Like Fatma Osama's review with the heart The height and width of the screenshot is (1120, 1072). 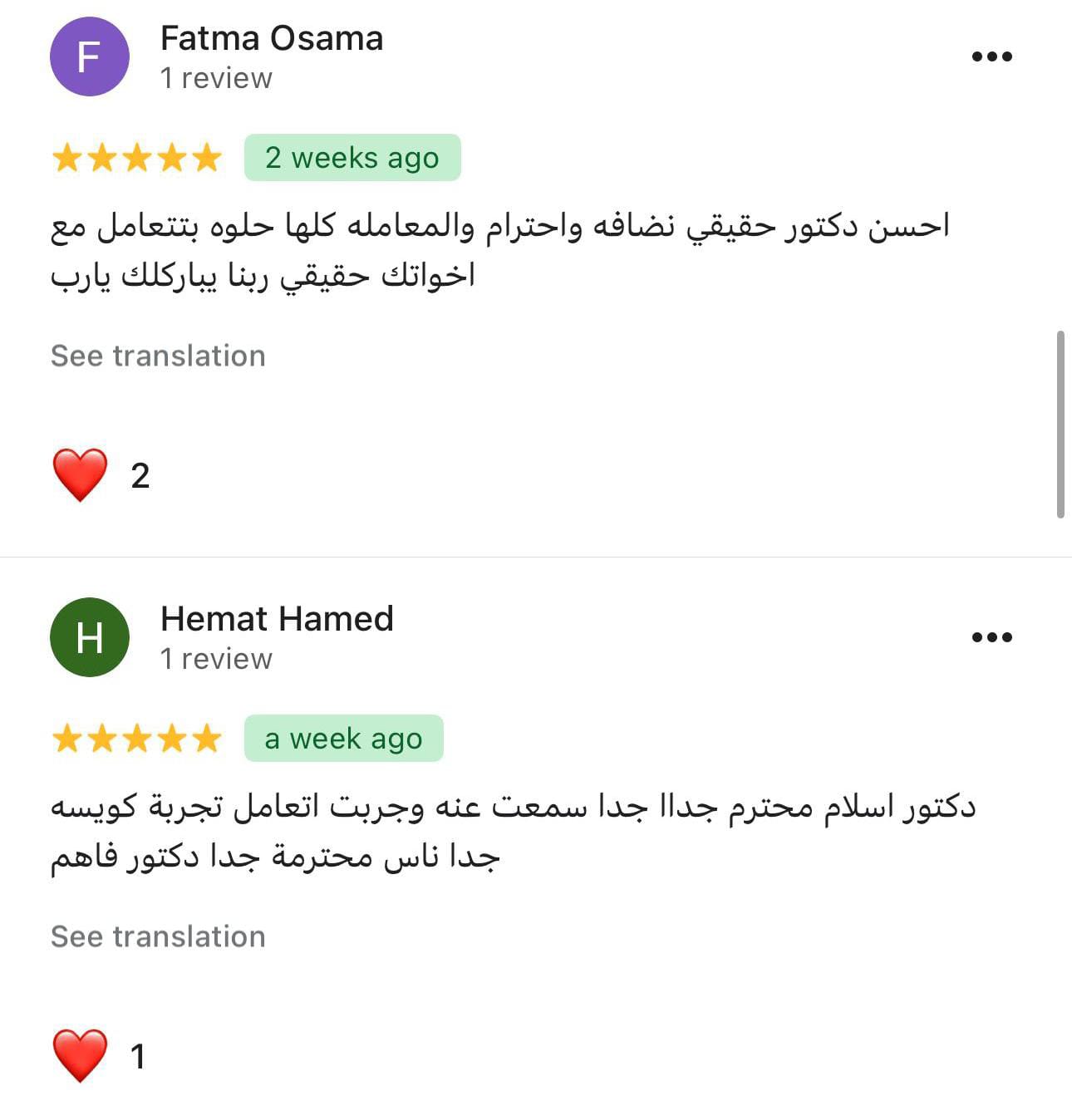click(x=80, y=475)
